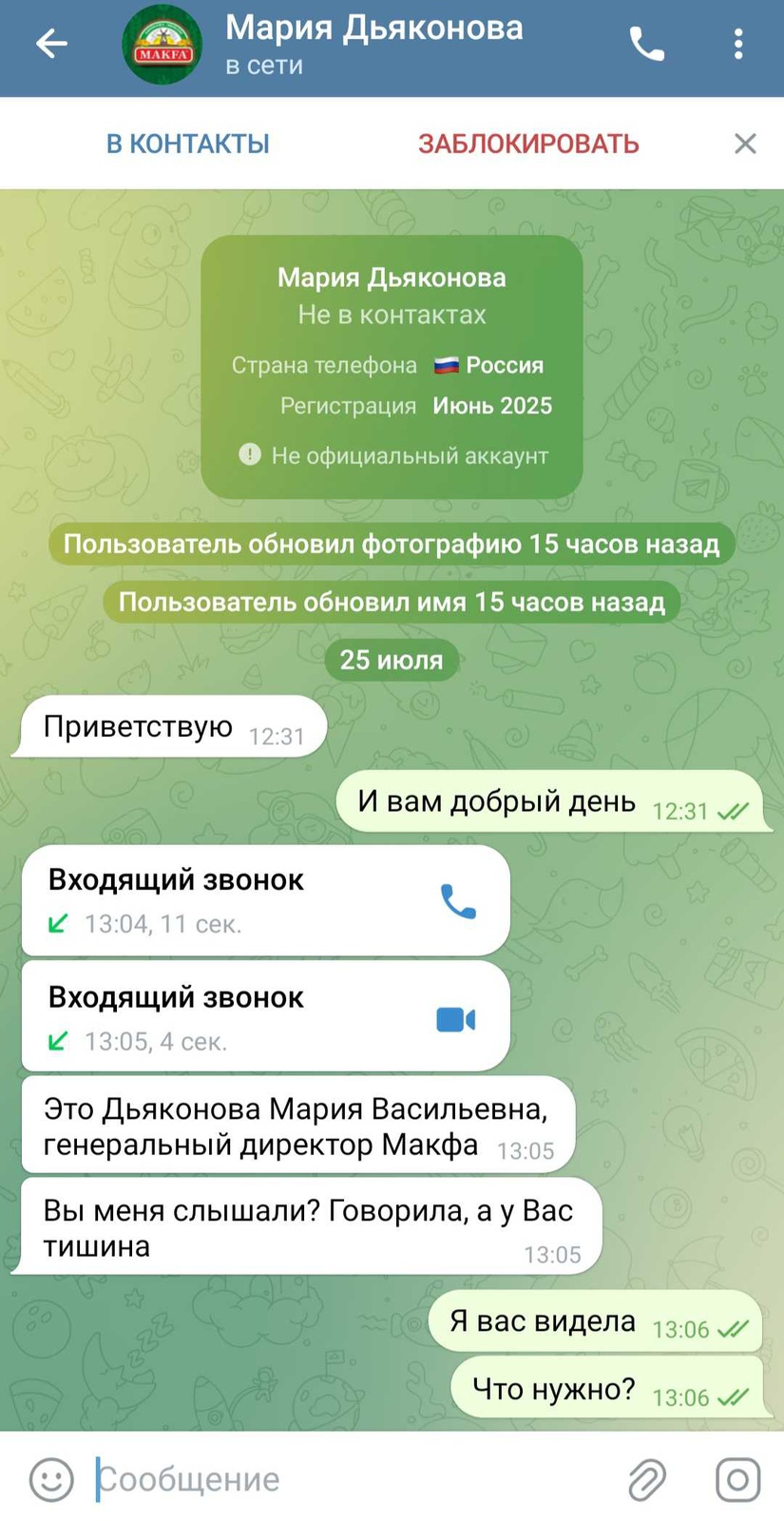Open the camera to record a video message
The image size is (784, 1521).
click(737, 1479)
